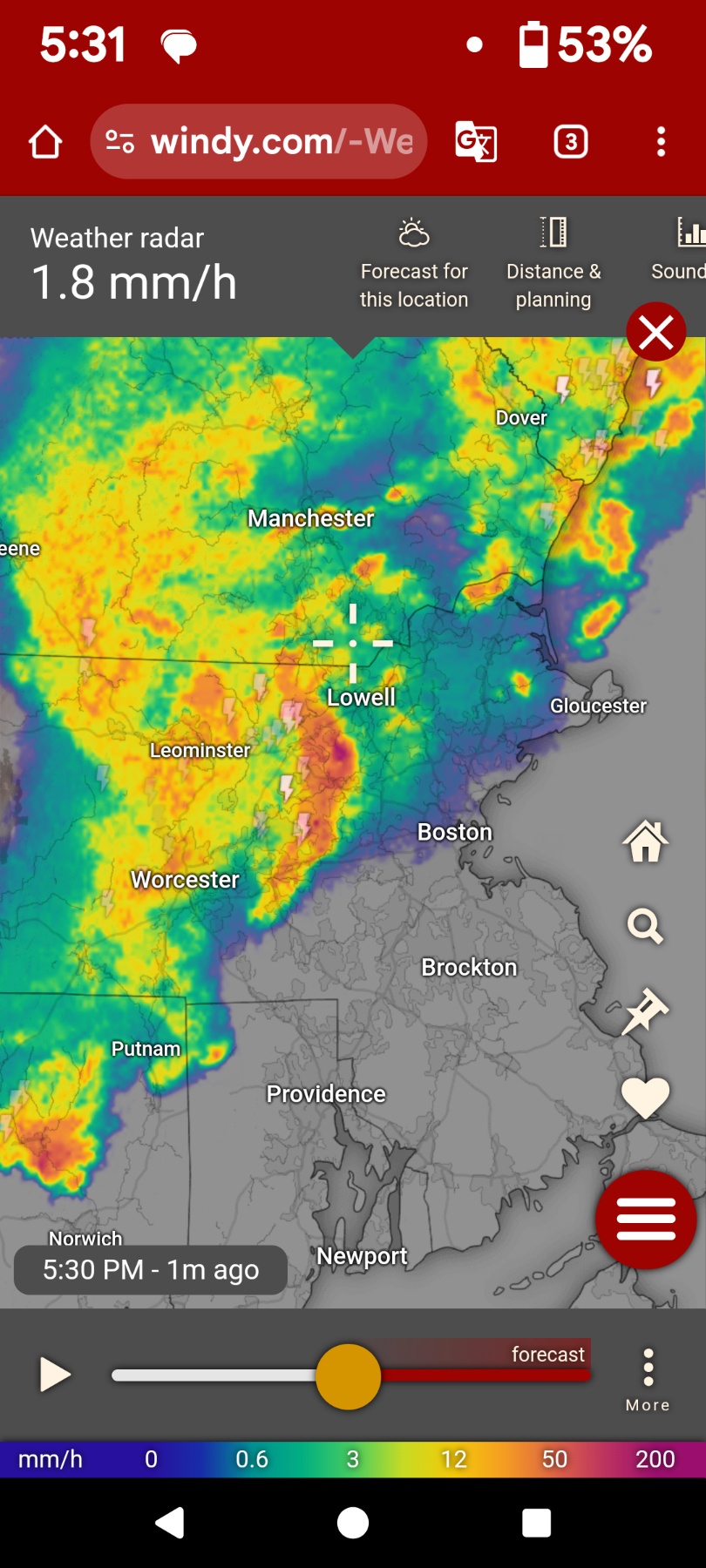Pin this location on the map
The height and width of the screenshot is (1568, 706).
[x=645, y=1011]
